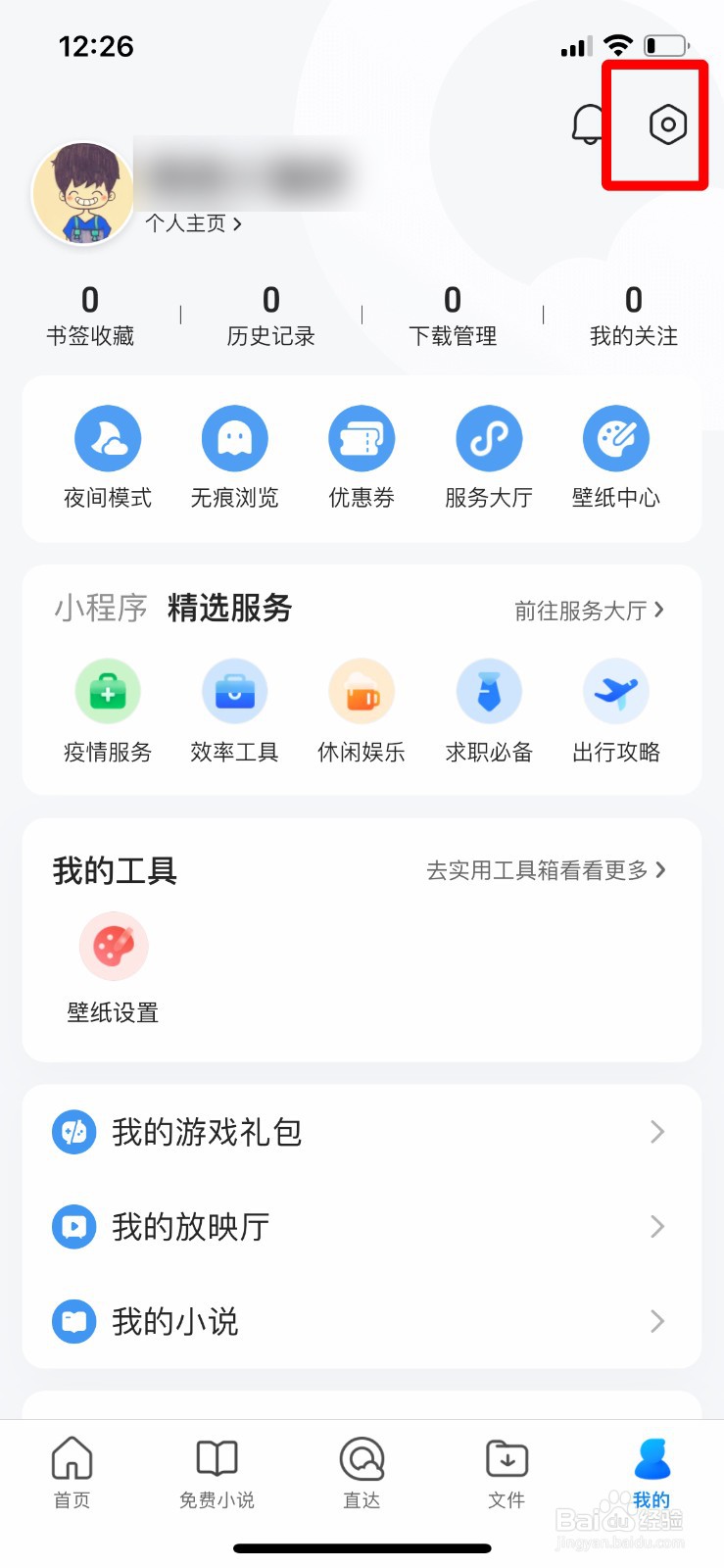
Task: Open the settings gear icon
Action: (x=667, y=124)
